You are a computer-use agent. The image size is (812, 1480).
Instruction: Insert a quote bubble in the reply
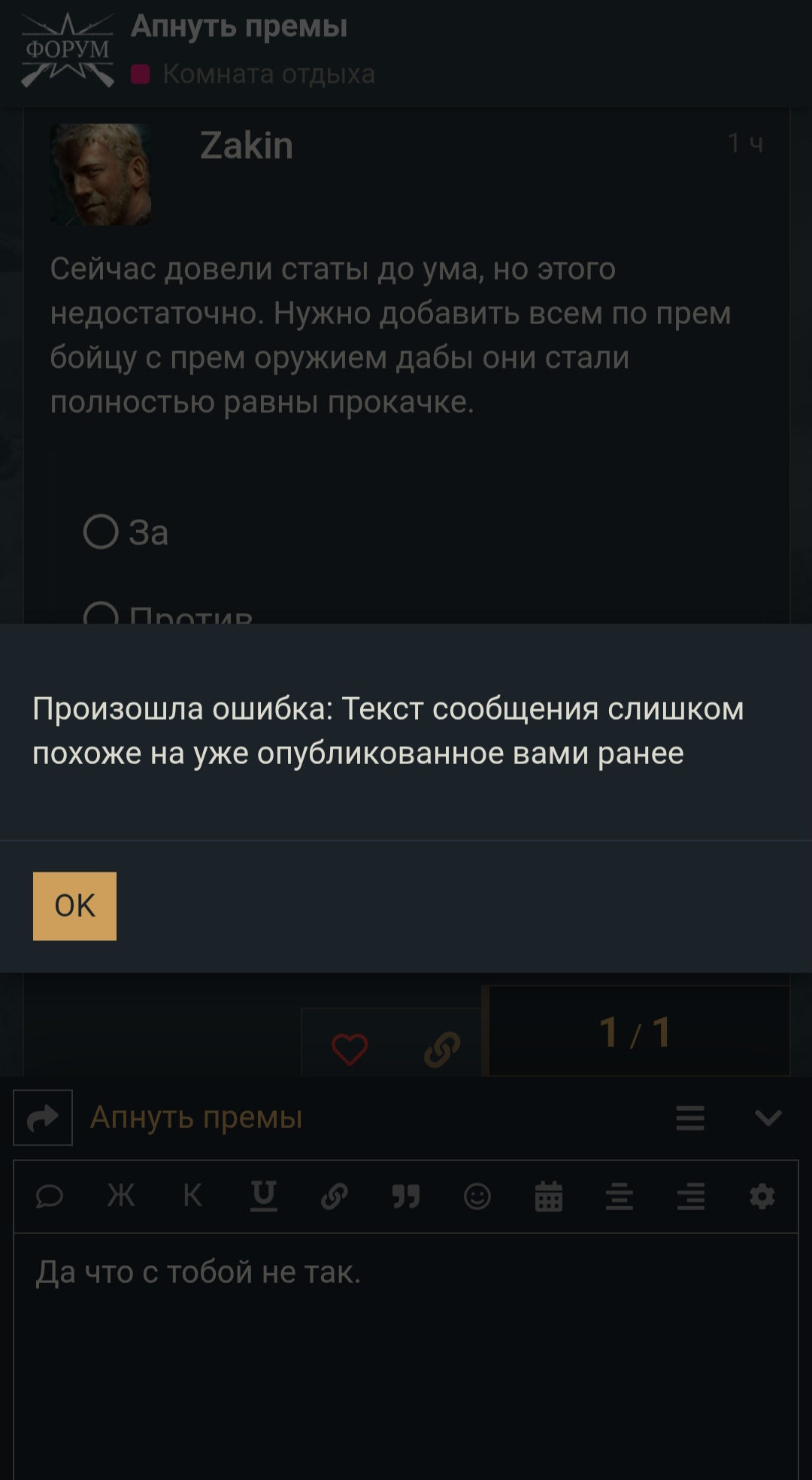[50, 1195]
